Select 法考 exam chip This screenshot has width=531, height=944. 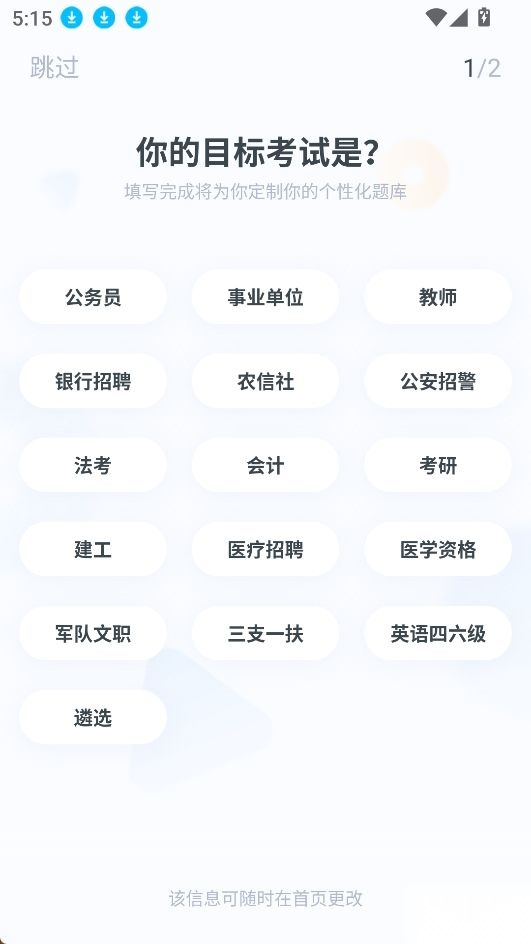click(x=93, y=465)
